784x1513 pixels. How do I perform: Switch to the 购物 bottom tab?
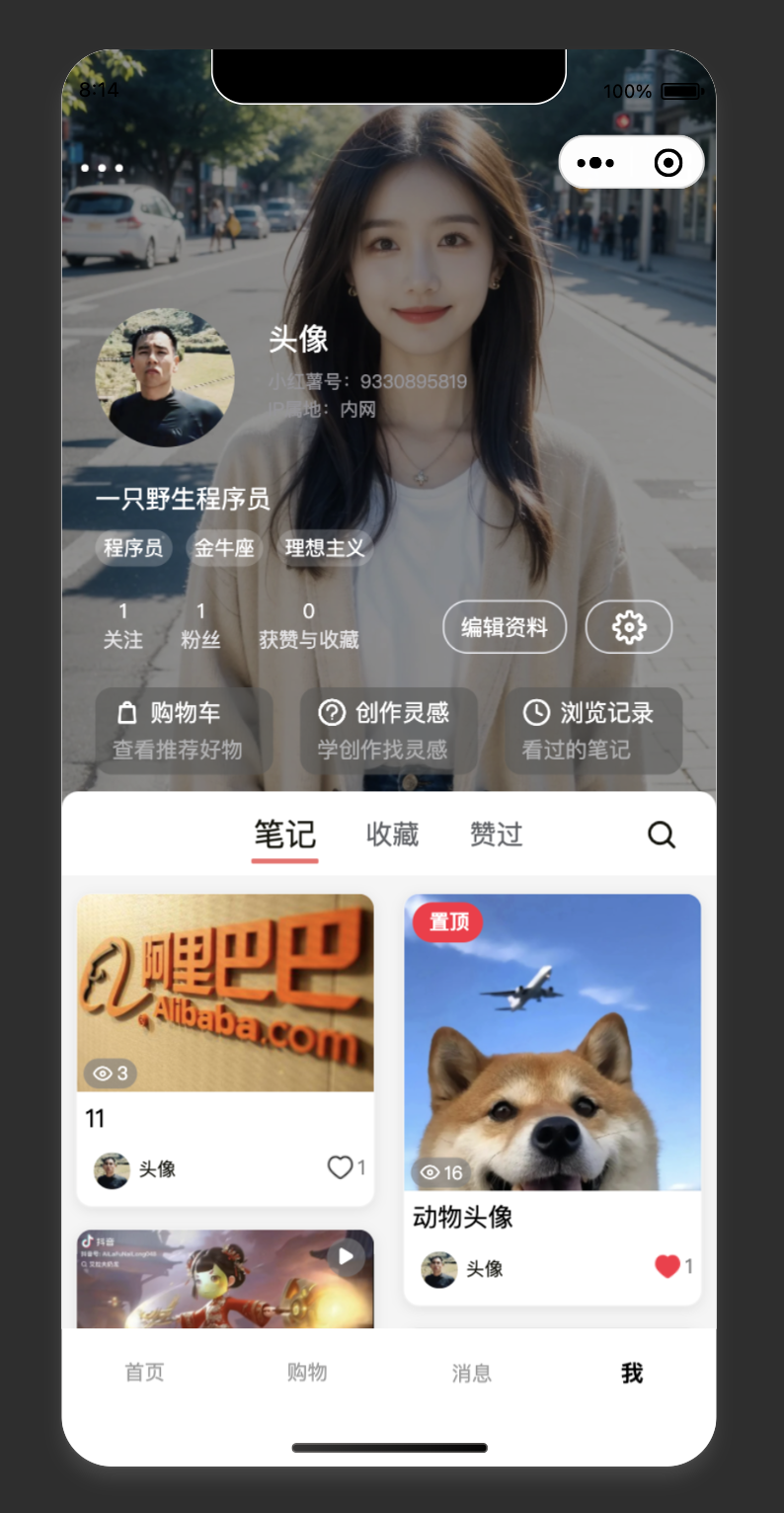(x=307, y=1373)
